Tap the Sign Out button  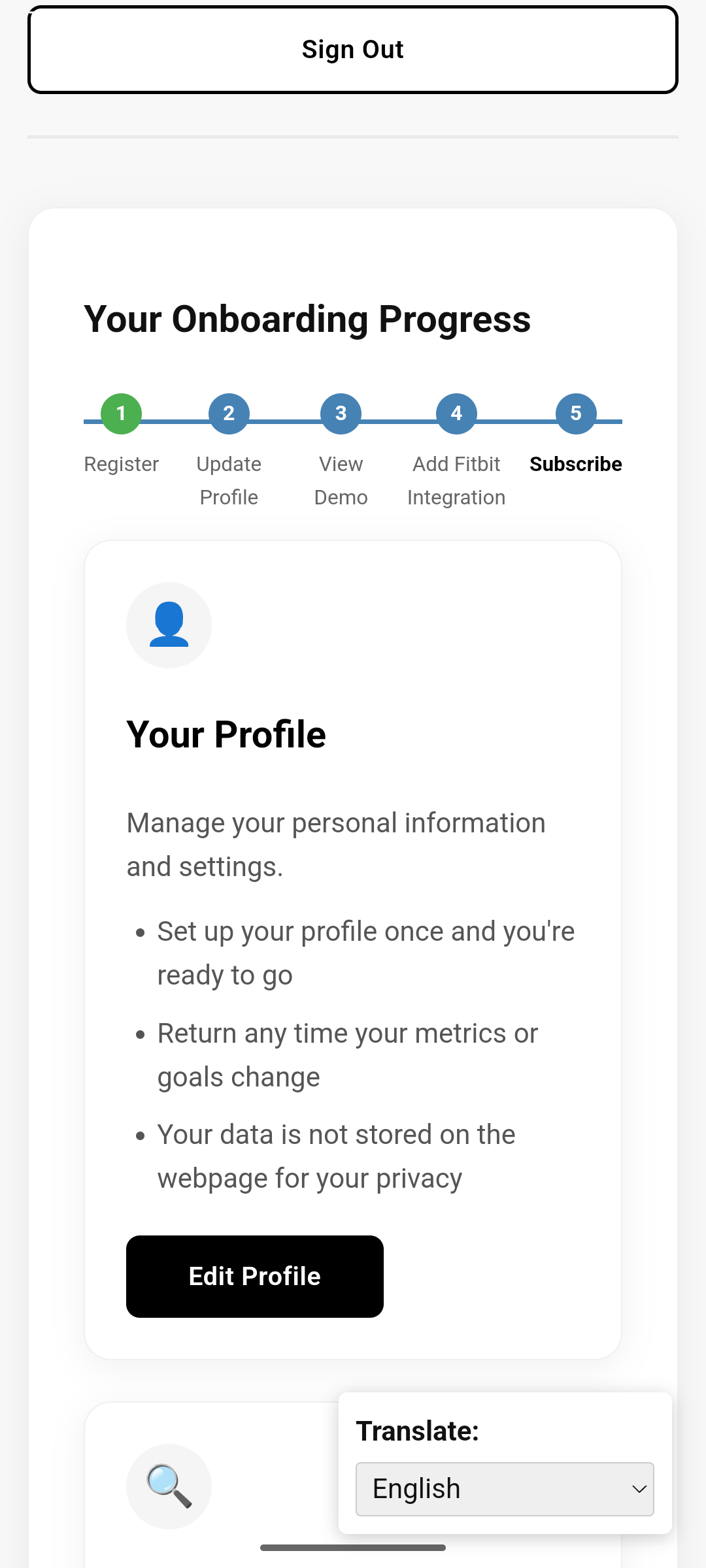pos(352,50)
